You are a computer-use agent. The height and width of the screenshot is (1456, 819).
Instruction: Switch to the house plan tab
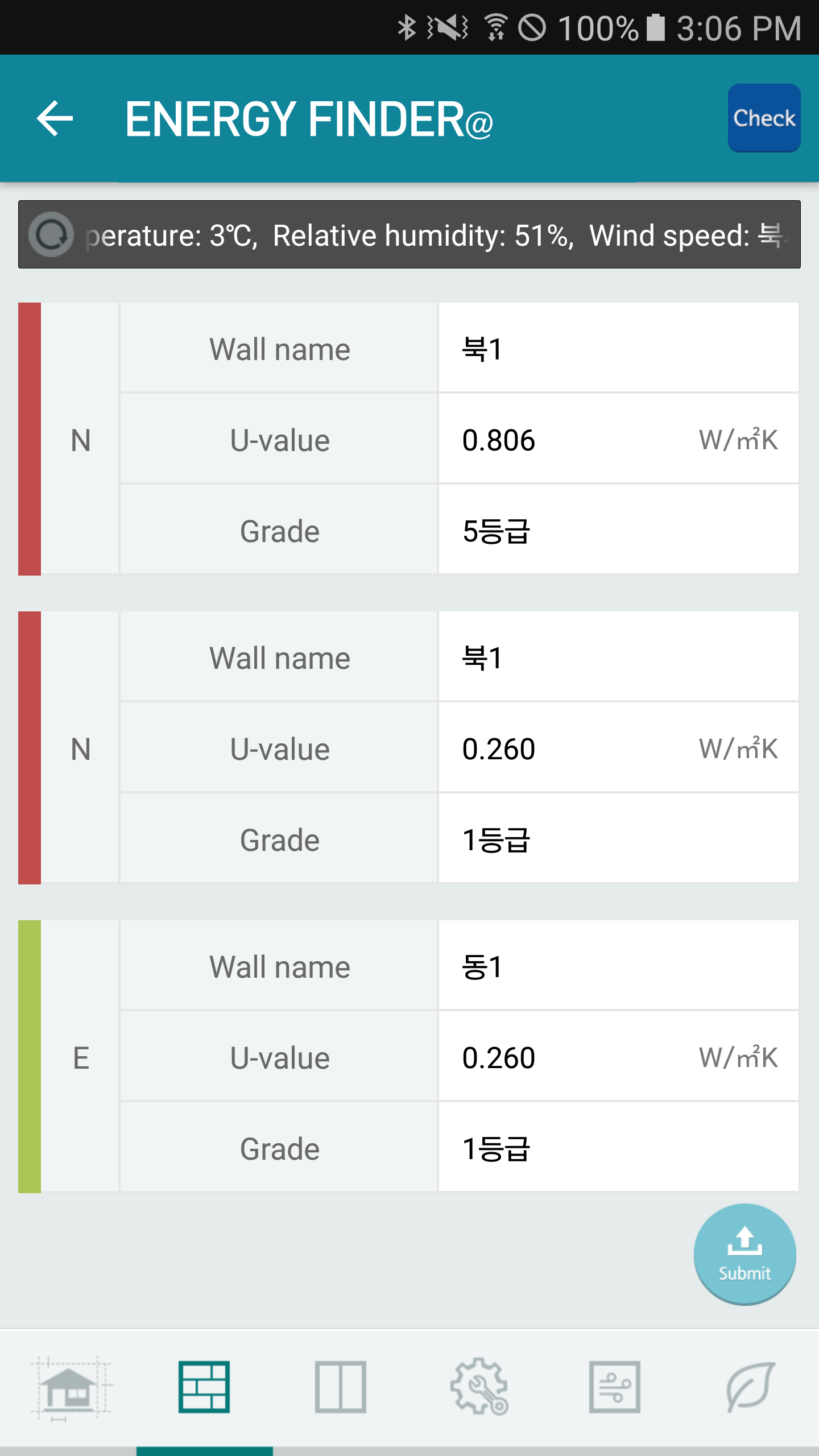69,1387
